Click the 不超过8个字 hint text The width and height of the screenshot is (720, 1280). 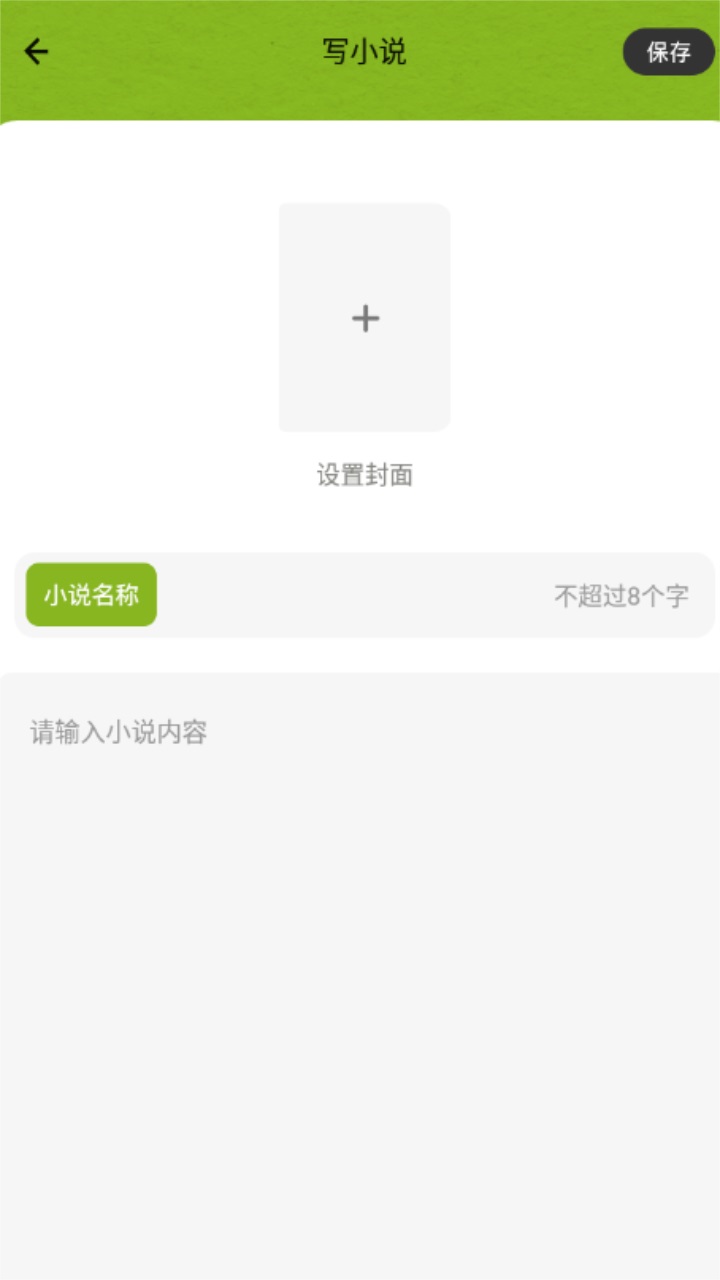coord(621,593)
